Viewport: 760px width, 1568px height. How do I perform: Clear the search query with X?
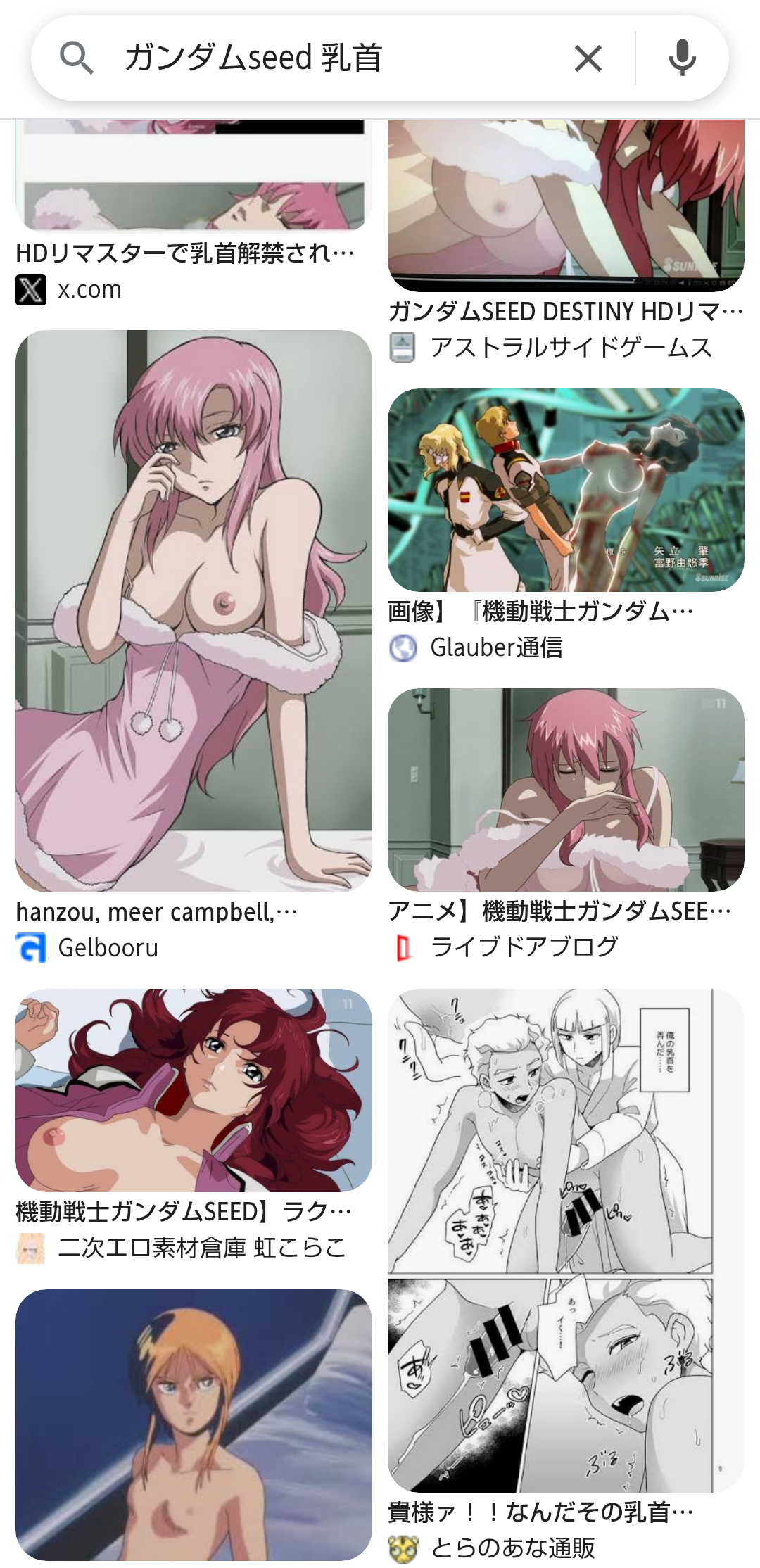[x=588, y=58]
